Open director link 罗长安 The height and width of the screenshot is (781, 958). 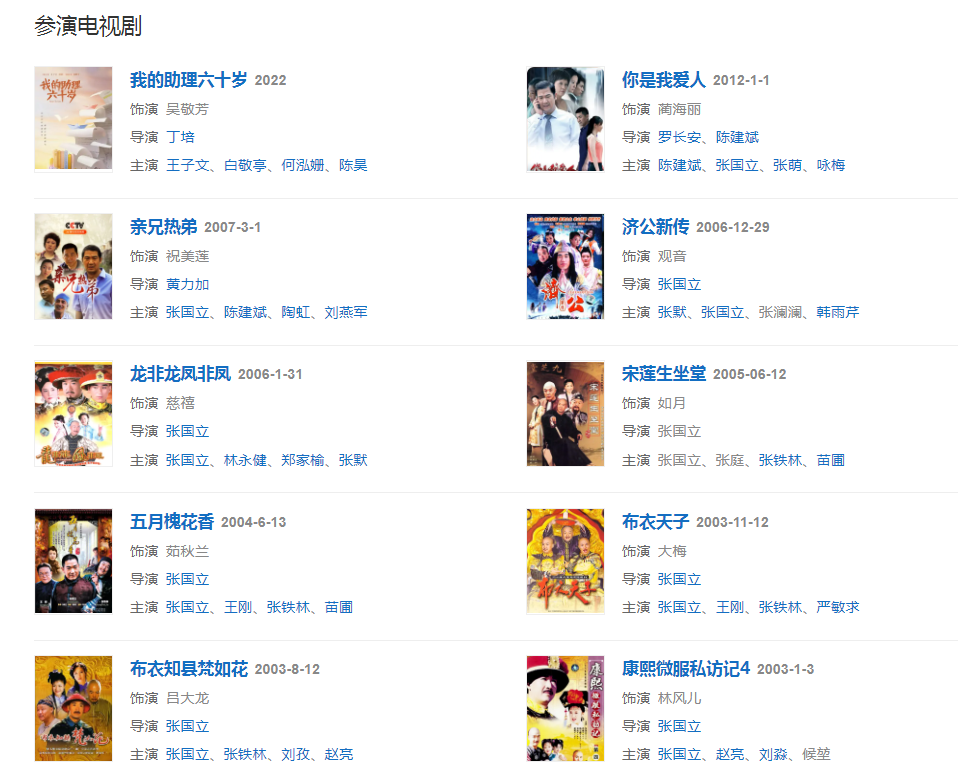click(x=679, y=137)
